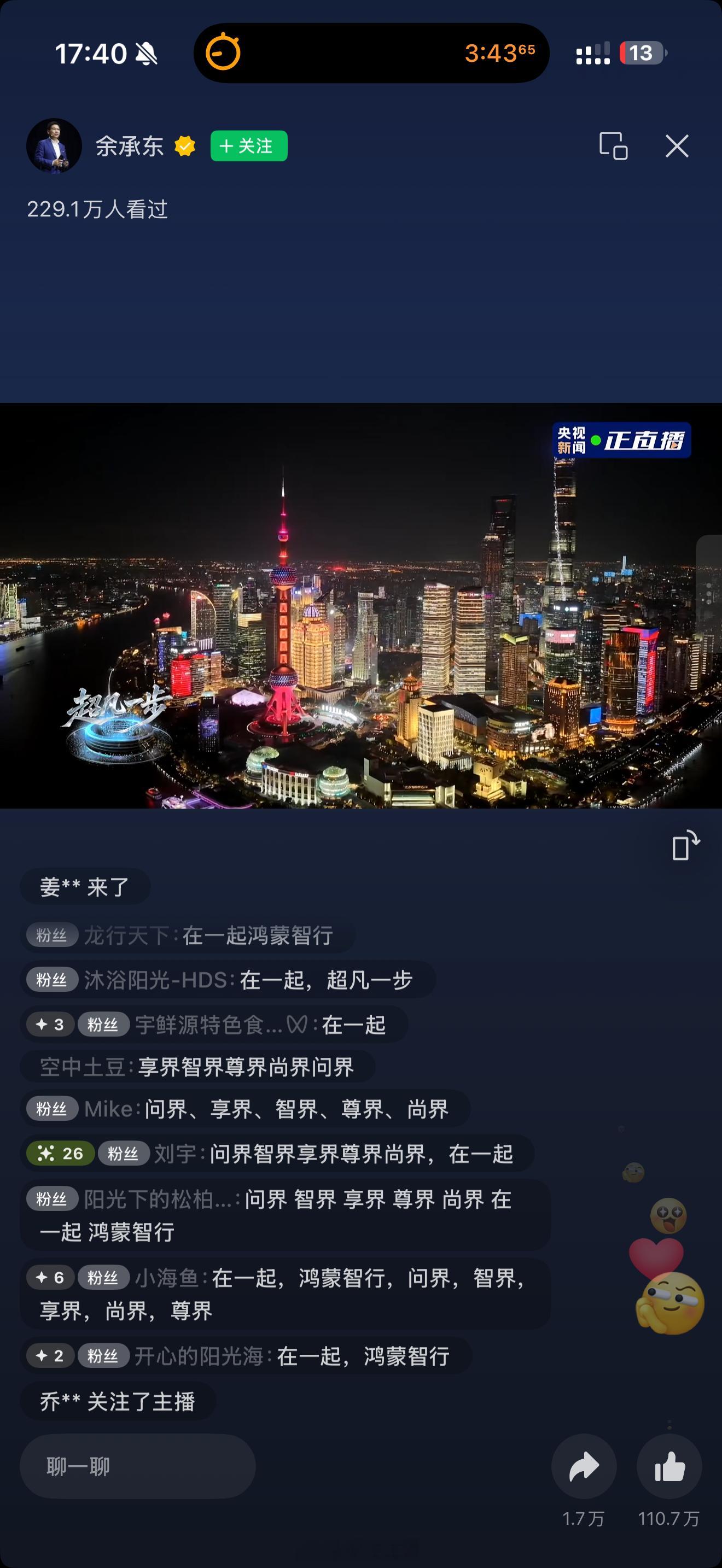Tap the share arrow icon

pyautogui.click(x=583, y=1467)
